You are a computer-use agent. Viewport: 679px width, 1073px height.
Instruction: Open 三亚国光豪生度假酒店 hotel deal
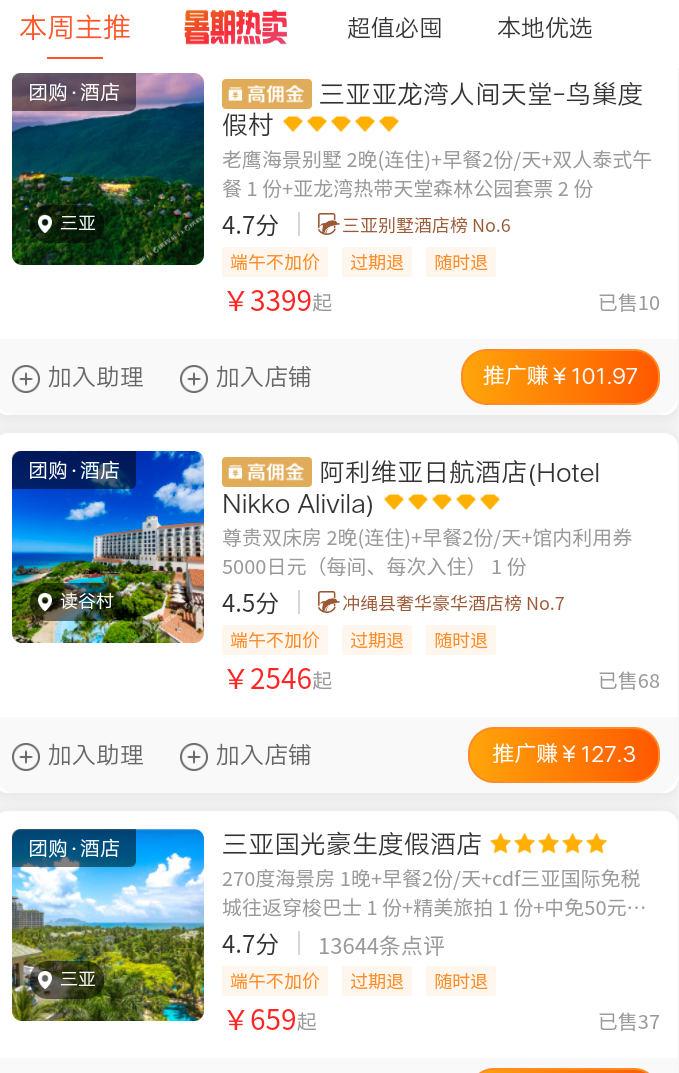click(x=352, y=845)
